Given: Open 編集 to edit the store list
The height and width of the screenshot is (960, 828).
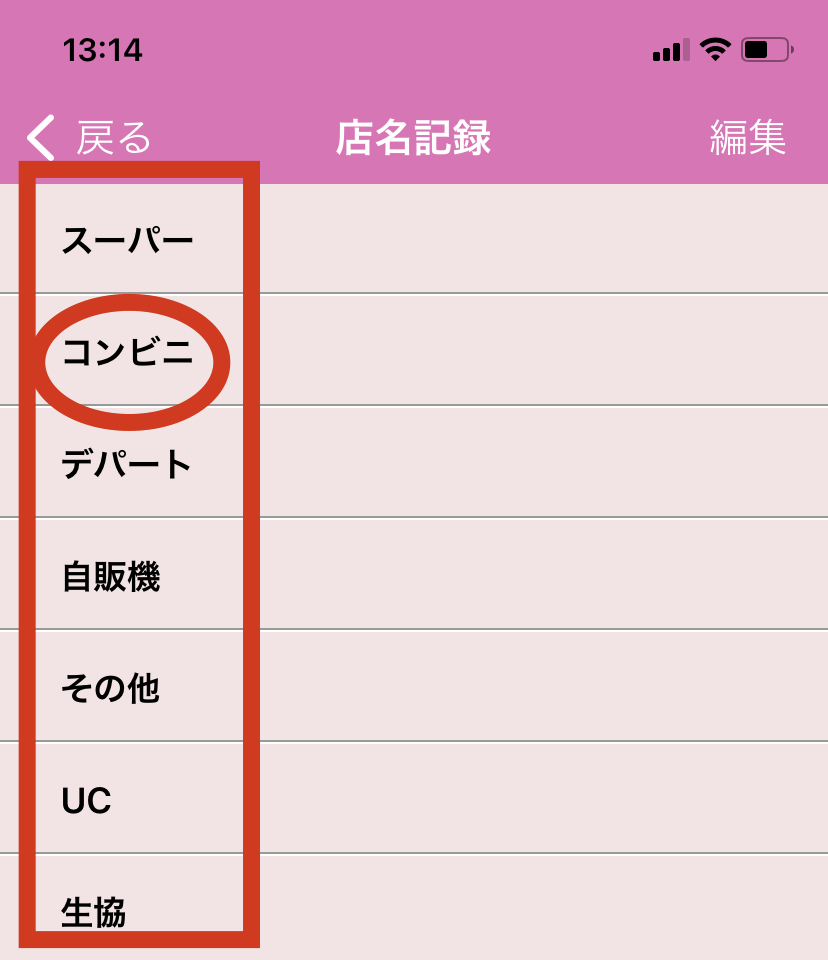Looking at the screenshot, I should [x=747, y=138].
